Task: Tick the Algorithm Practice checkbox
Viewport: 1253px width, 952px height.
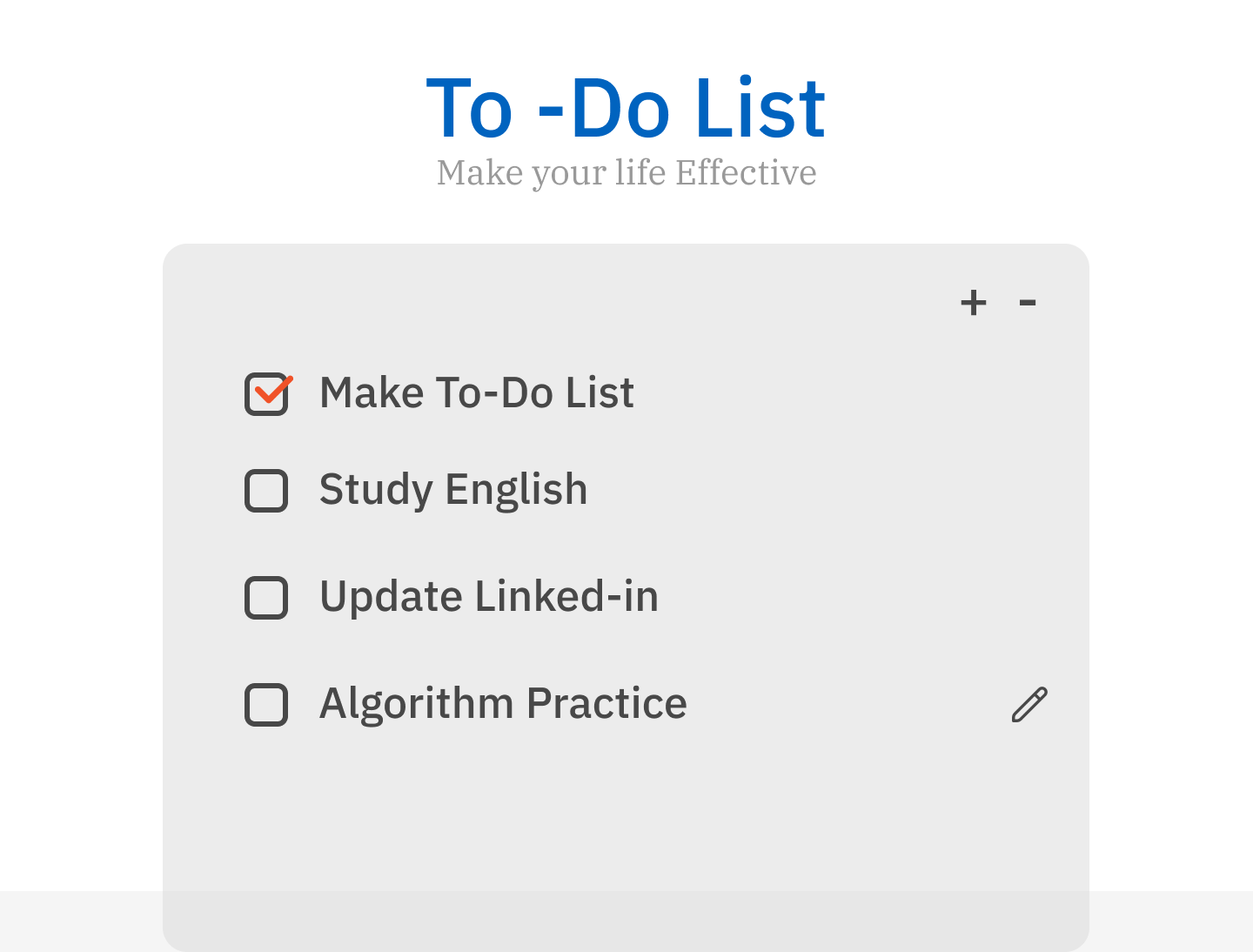Action: pyautogui.click(x=266, y=705)
